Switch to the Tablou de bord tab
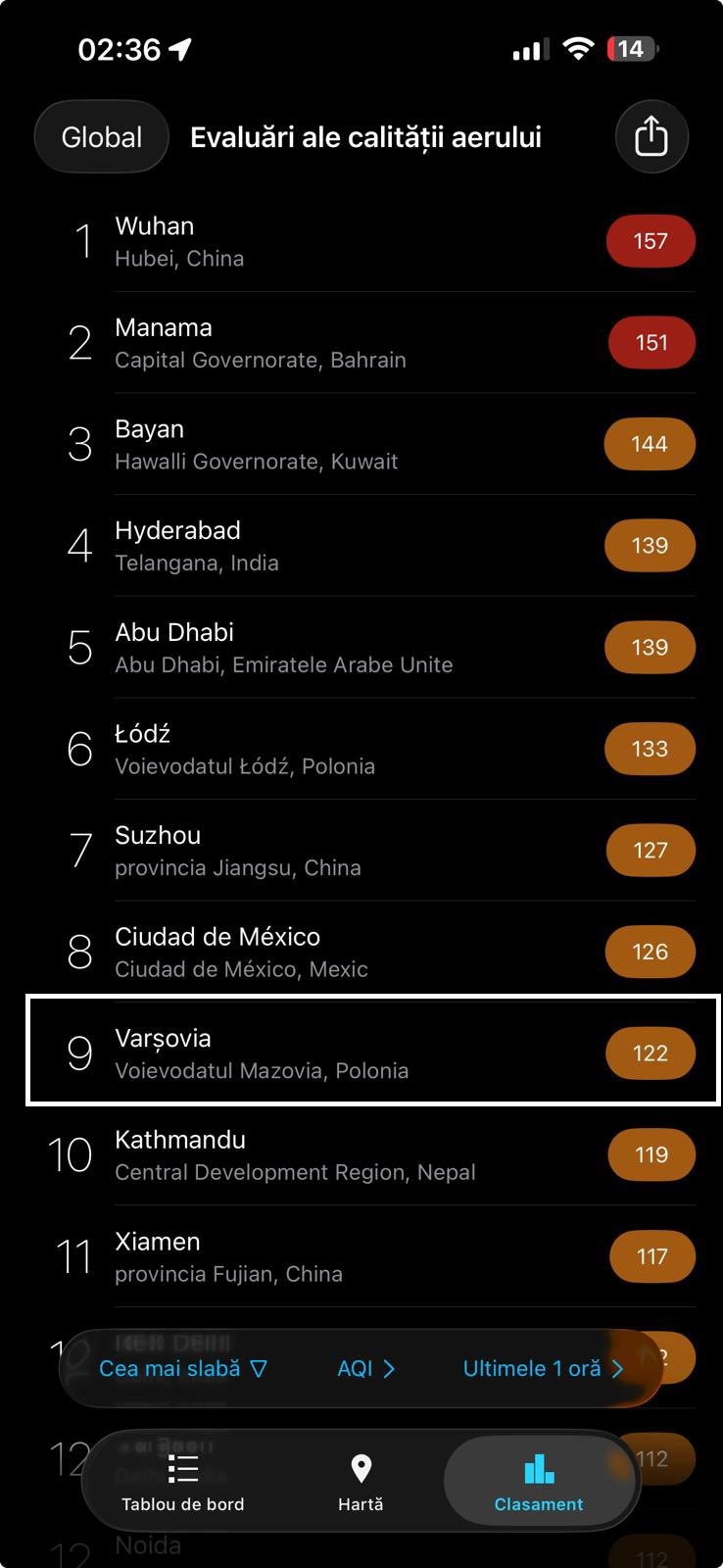This screenshot has height=1568, width=723. coord(183,1483)
